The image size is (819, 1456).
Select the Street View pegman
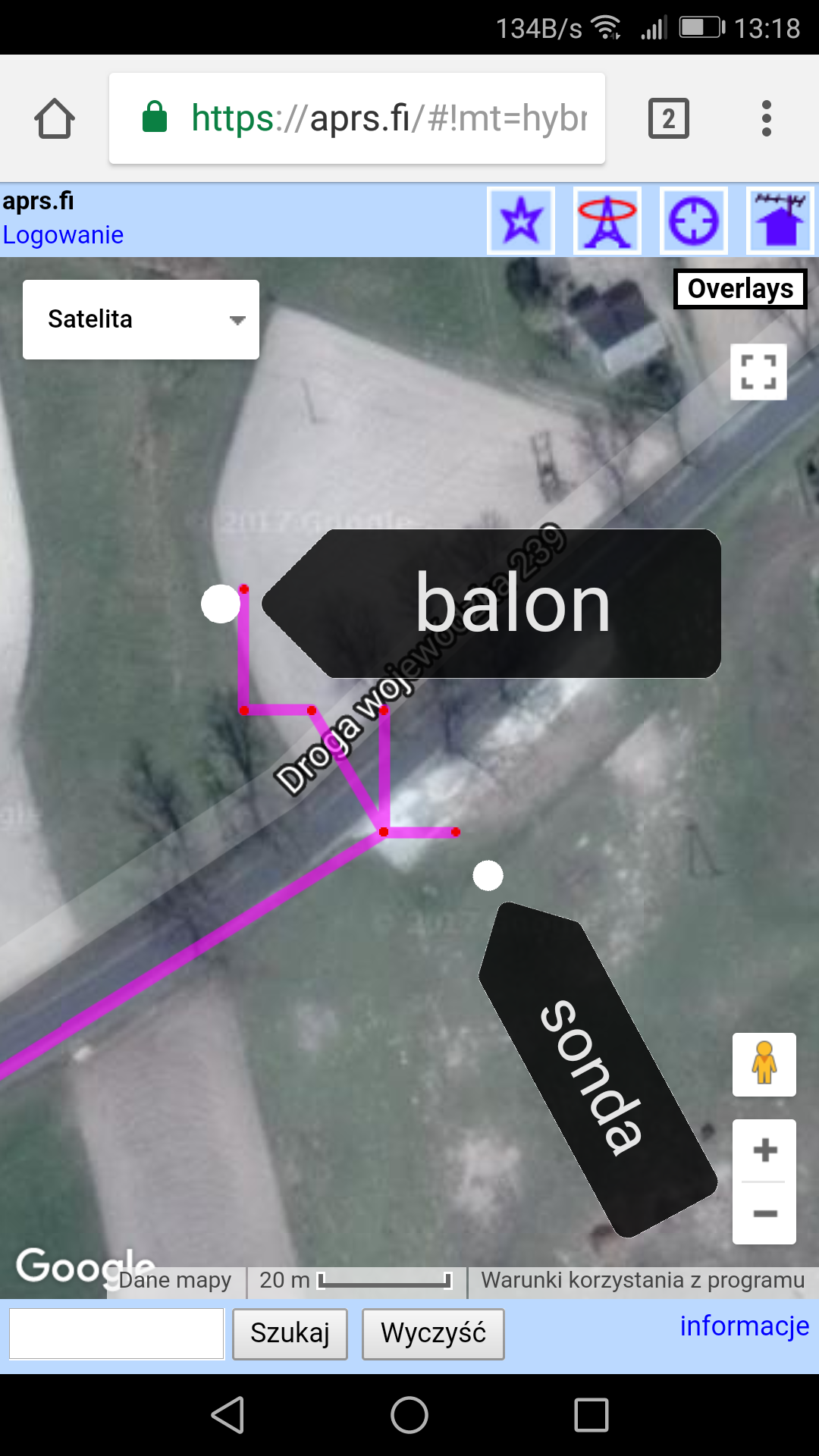click(764, 1064)
